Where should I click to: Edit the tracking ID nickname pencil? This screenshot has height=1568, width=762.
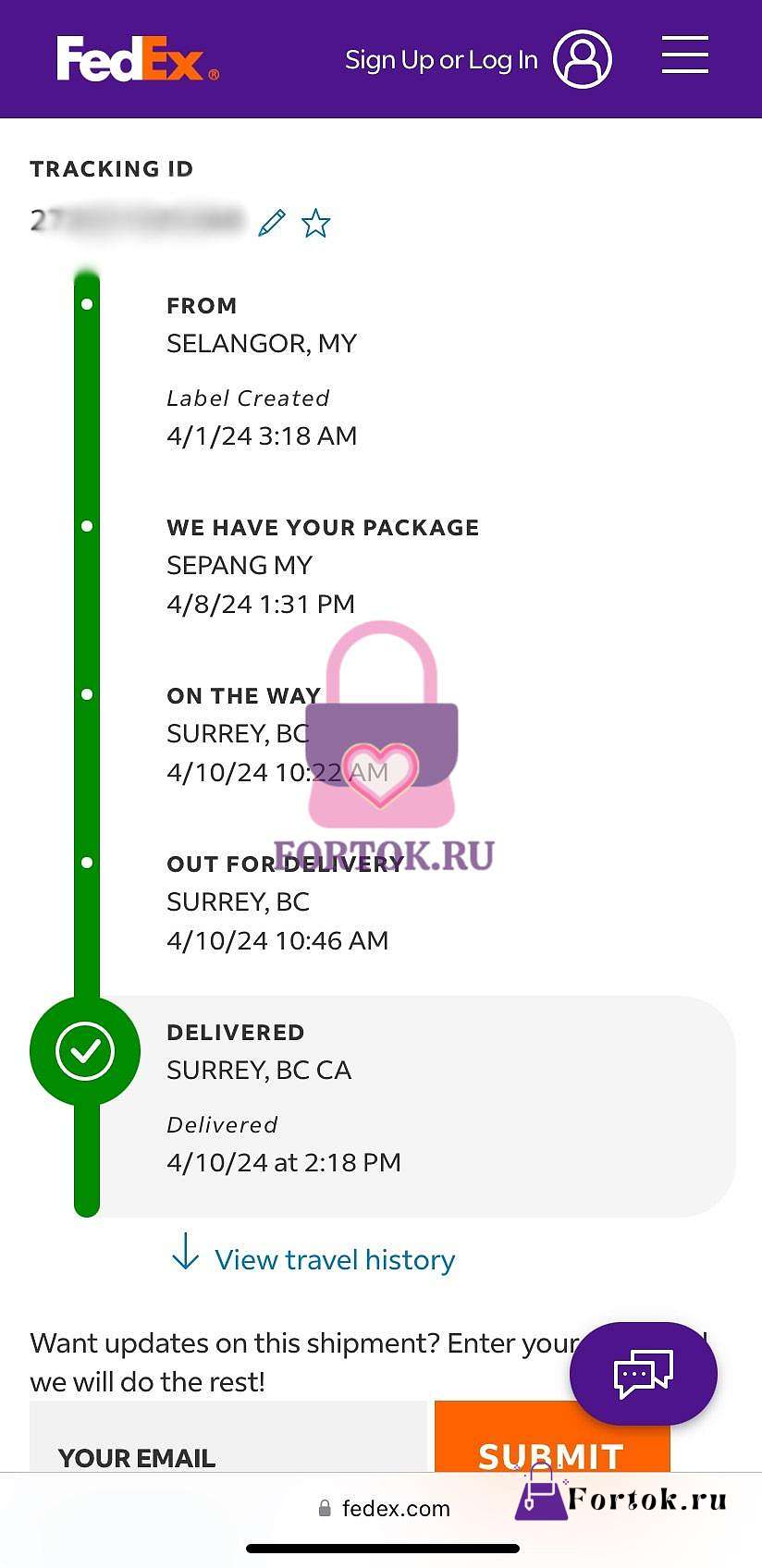(271, 223)
